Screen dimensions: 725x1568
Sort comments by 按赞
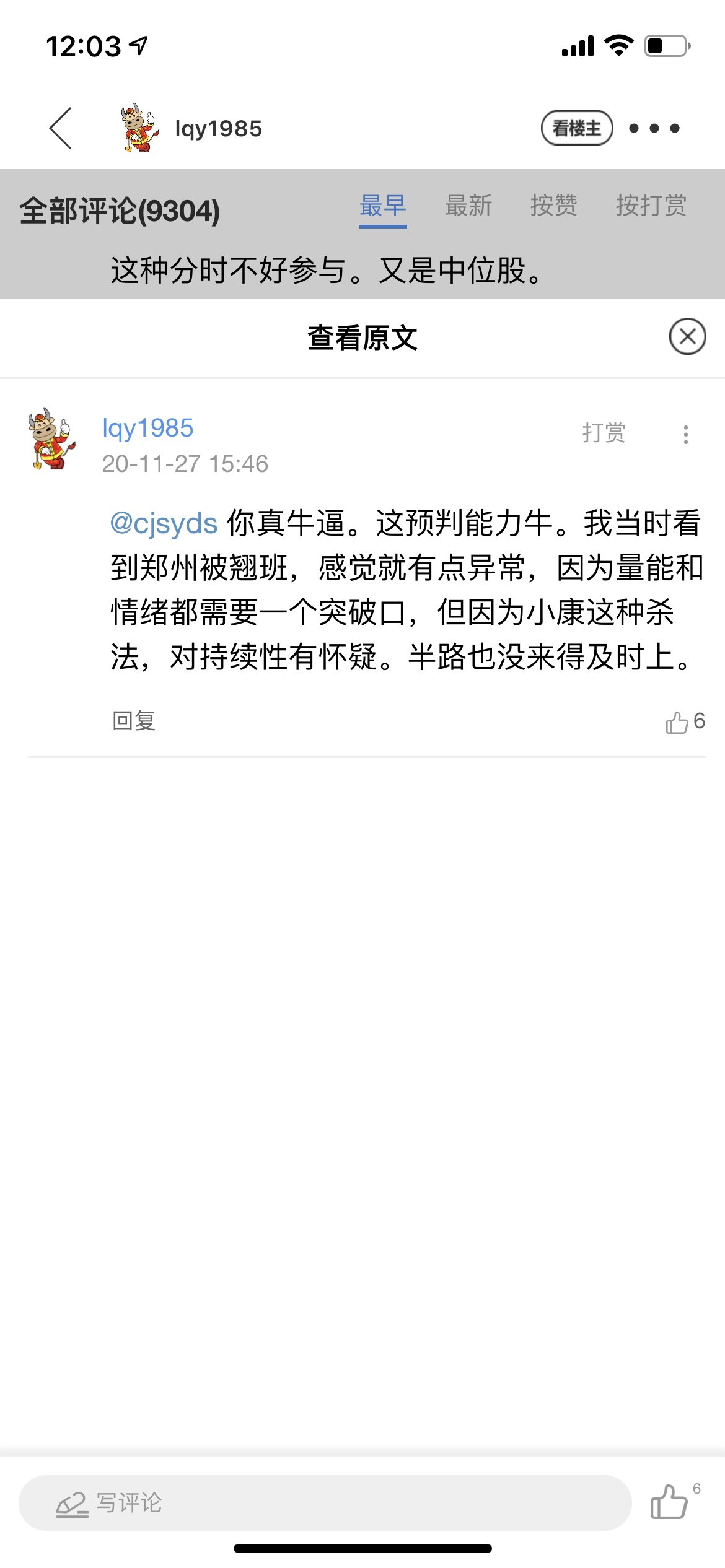coord(553,206)
